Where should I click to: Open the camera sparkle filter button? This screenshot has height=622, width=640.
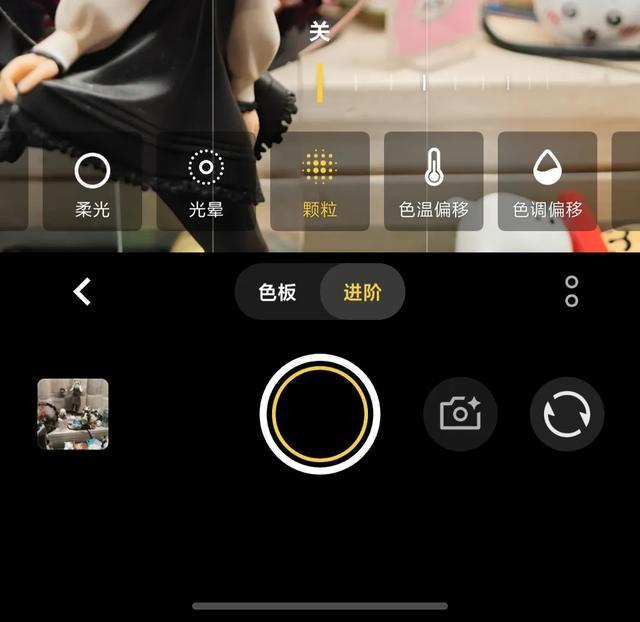[x=461, y=413]
